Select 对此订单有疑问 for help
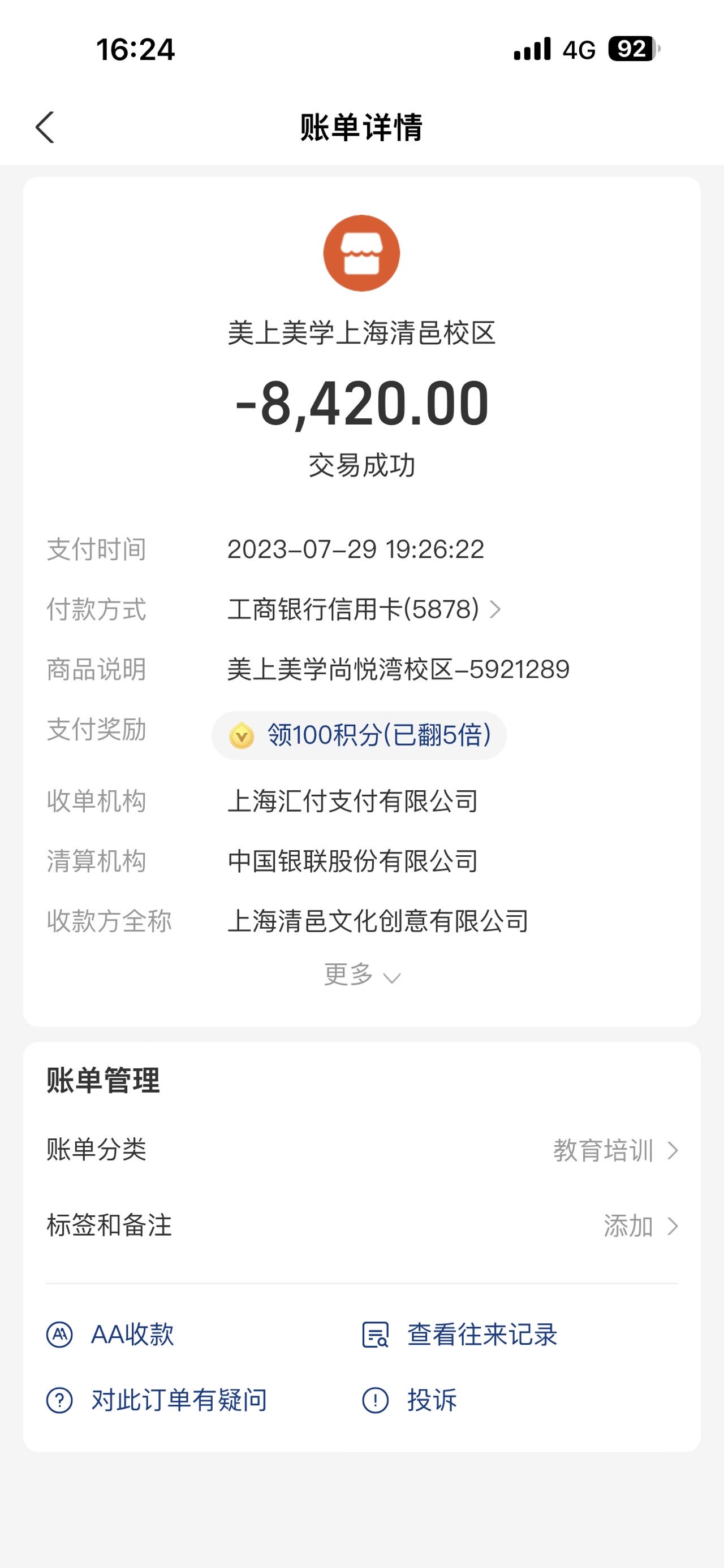Viewport: 724px width, 1568px height. click(x=157, y=1400)
